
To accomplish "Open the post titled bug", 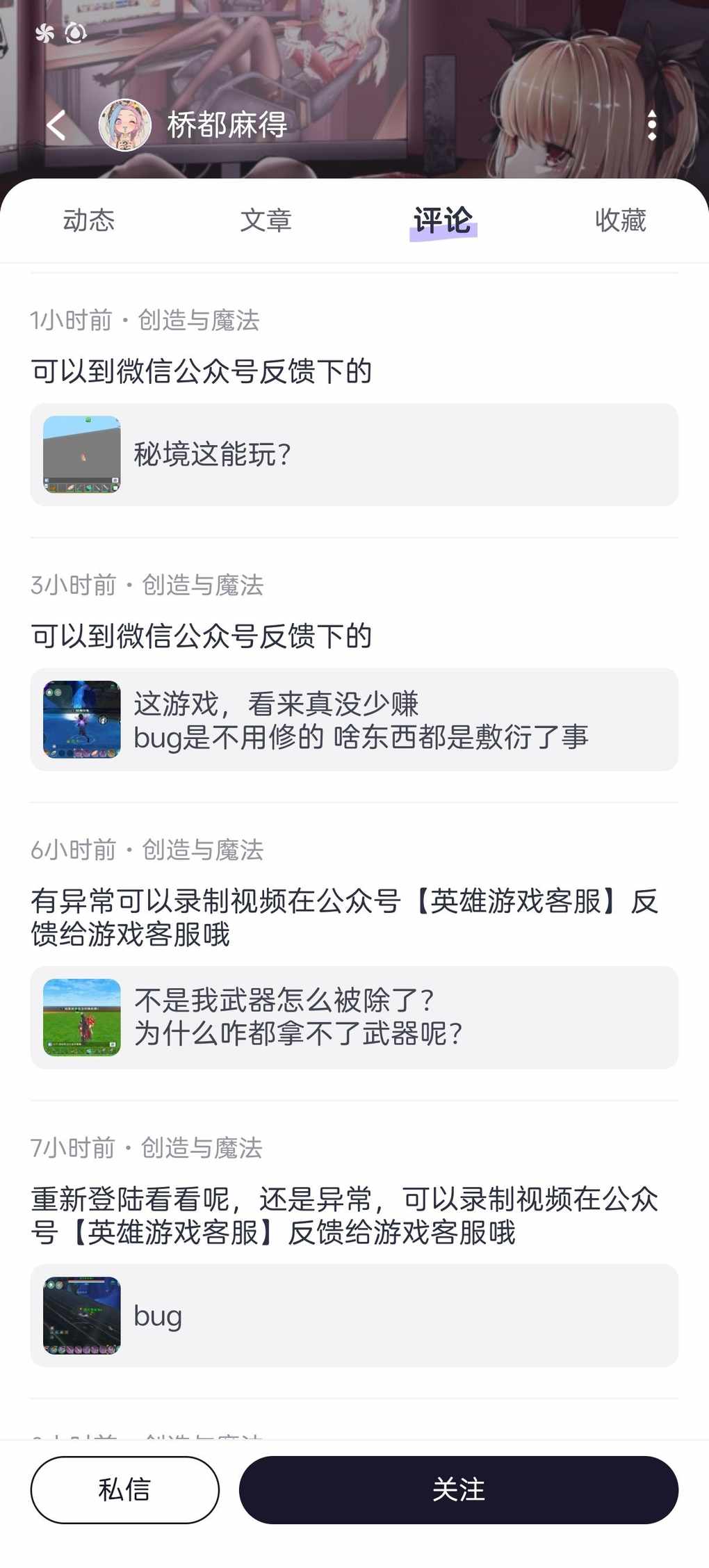I will coord(354,1316).
